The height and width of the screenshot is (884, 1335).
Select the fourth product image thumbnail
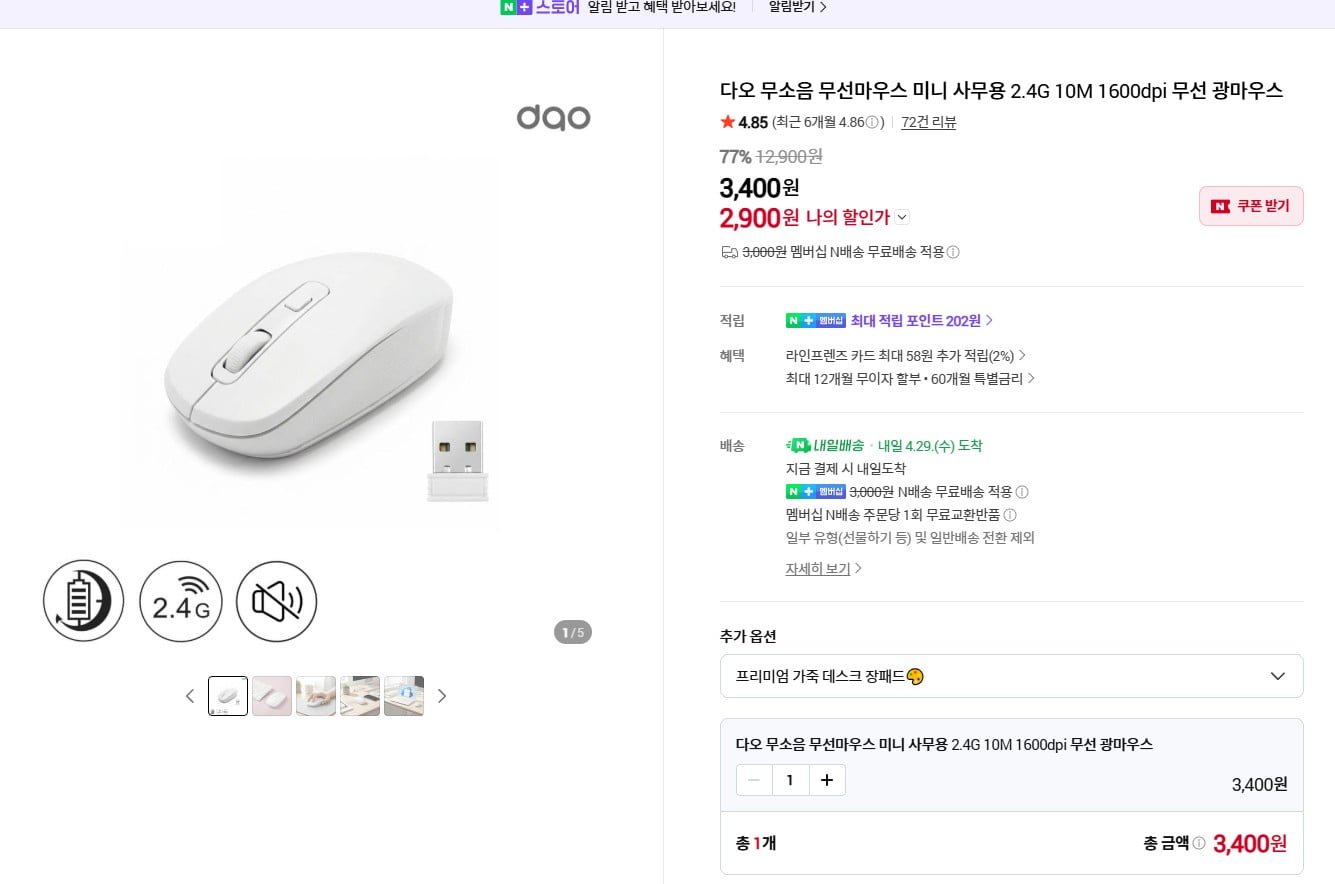tap(360, 696)
